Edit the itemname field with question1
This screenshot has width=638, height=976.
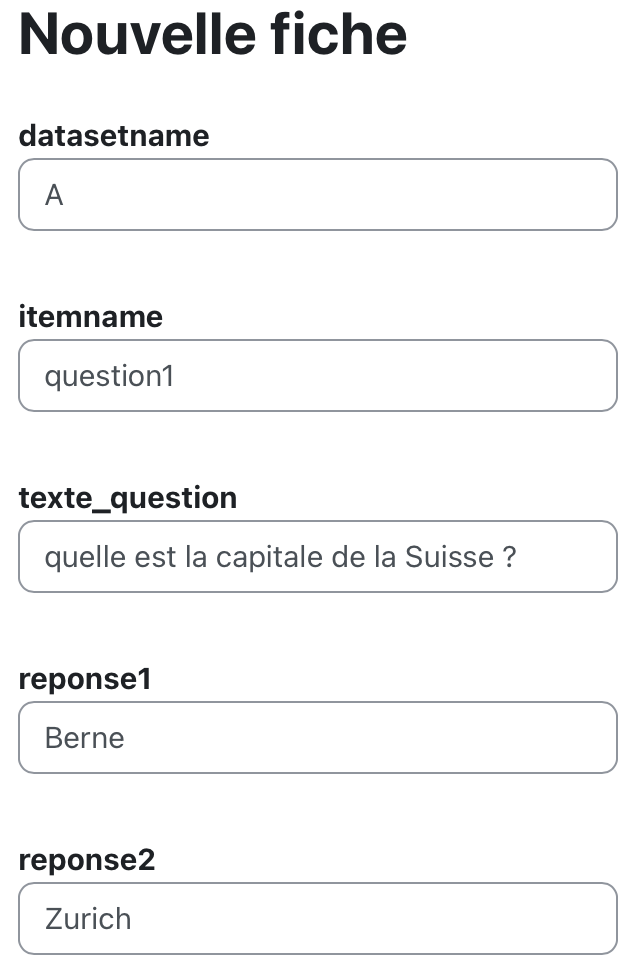point(318,376)
